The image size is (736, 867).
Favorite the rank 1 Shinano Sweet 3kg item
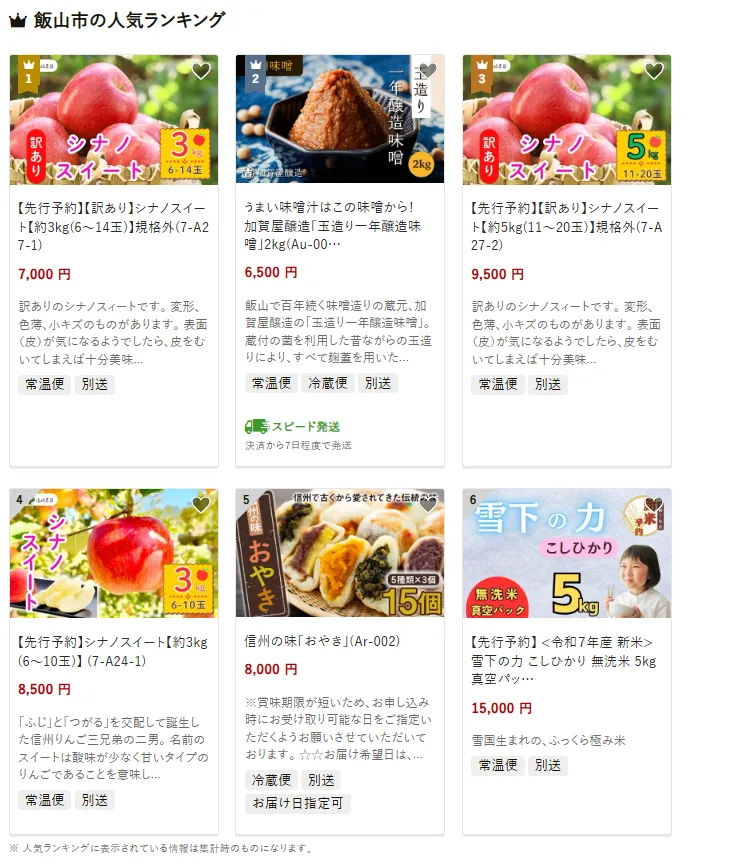click(200, 71)
